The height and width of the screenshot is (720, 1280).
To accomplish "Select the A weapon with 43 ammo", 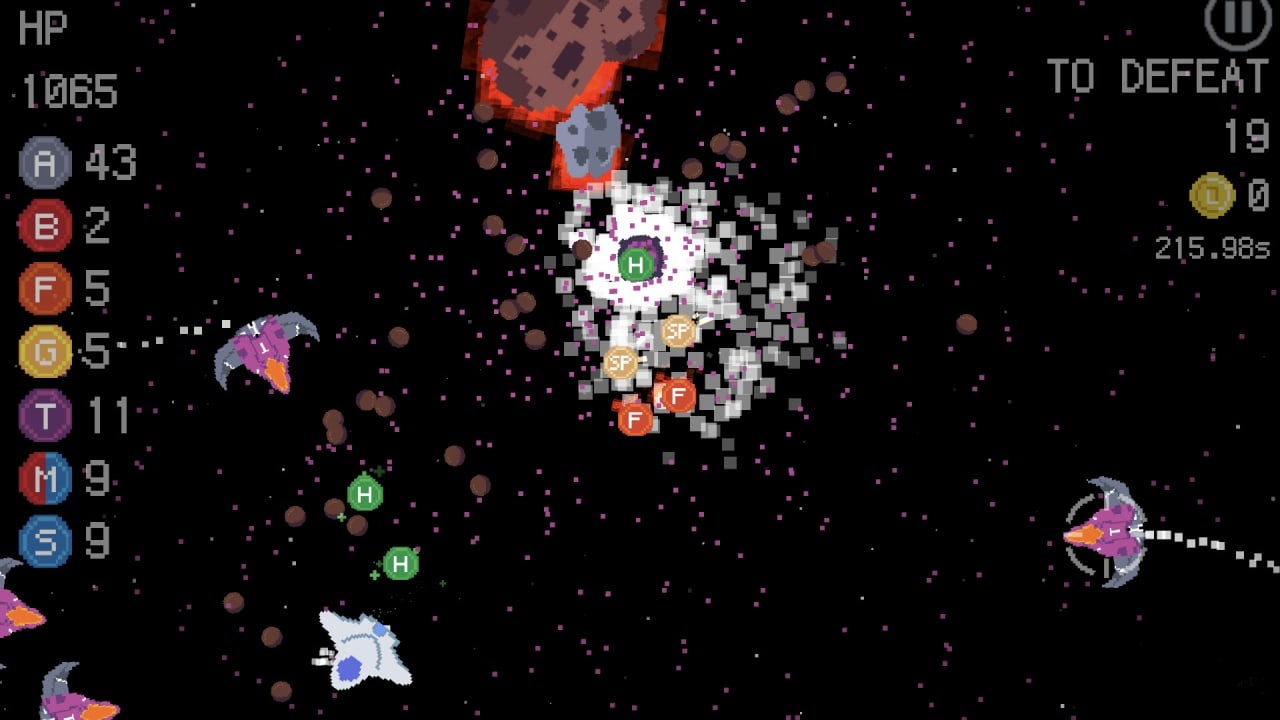I will click(x=45, y=163).
